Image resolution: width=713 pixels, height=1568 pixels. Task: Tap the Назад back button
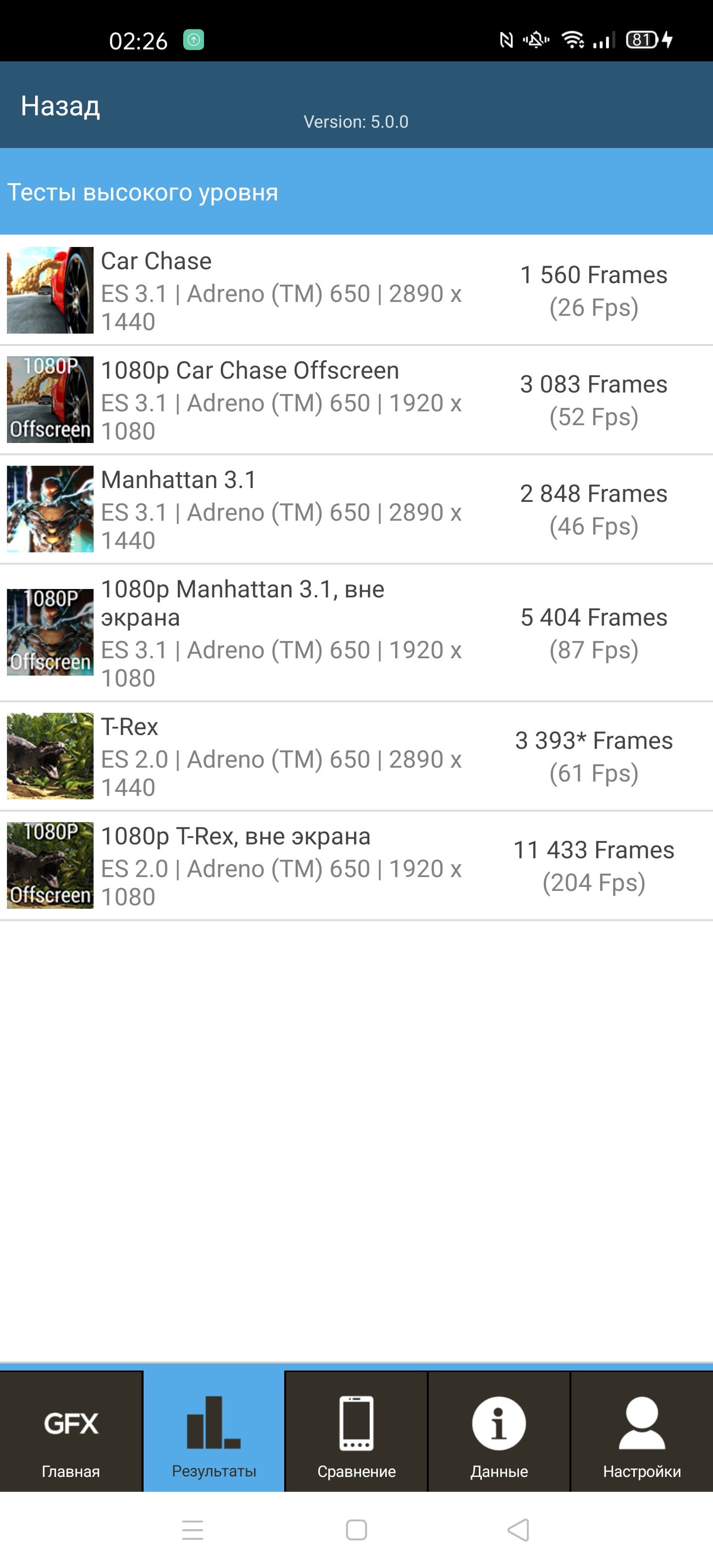(60, 106)
